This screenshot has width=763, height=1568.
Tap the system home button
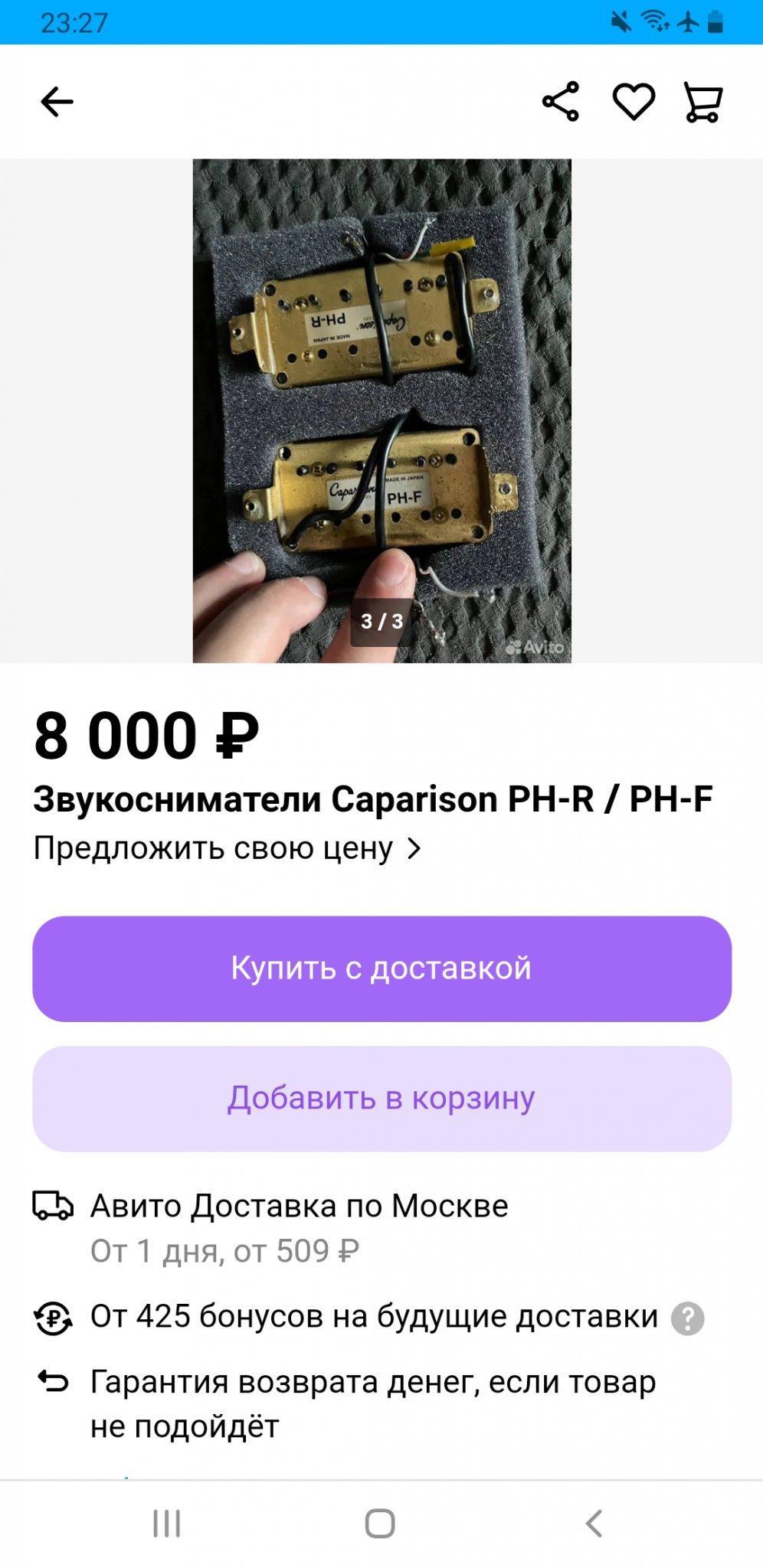pyautogui.click(x=380, y=1524)
